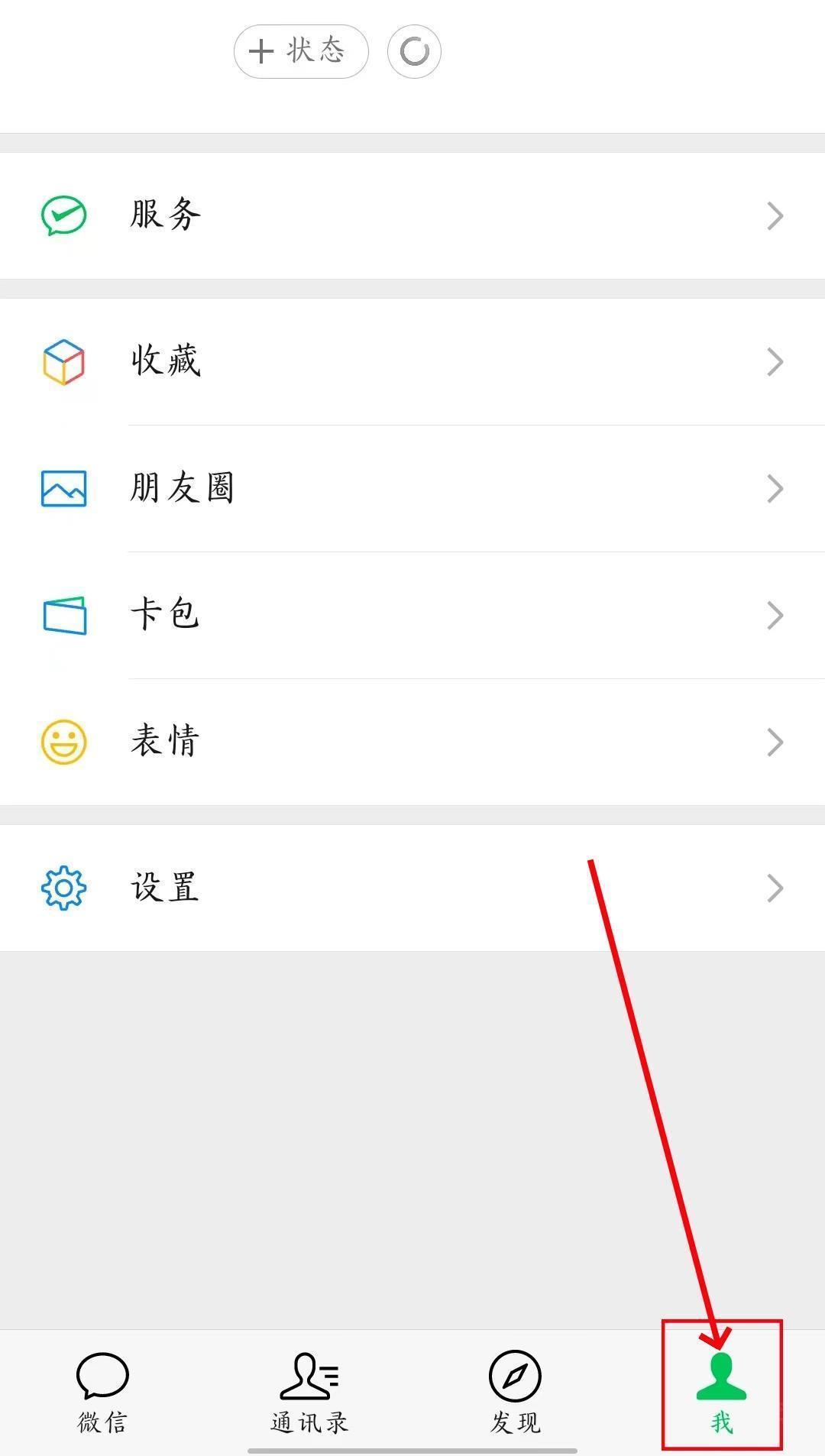Switch to the 微信 chats tab
This screenshot has height=1456, width=825.
[x=102, y=1392]
